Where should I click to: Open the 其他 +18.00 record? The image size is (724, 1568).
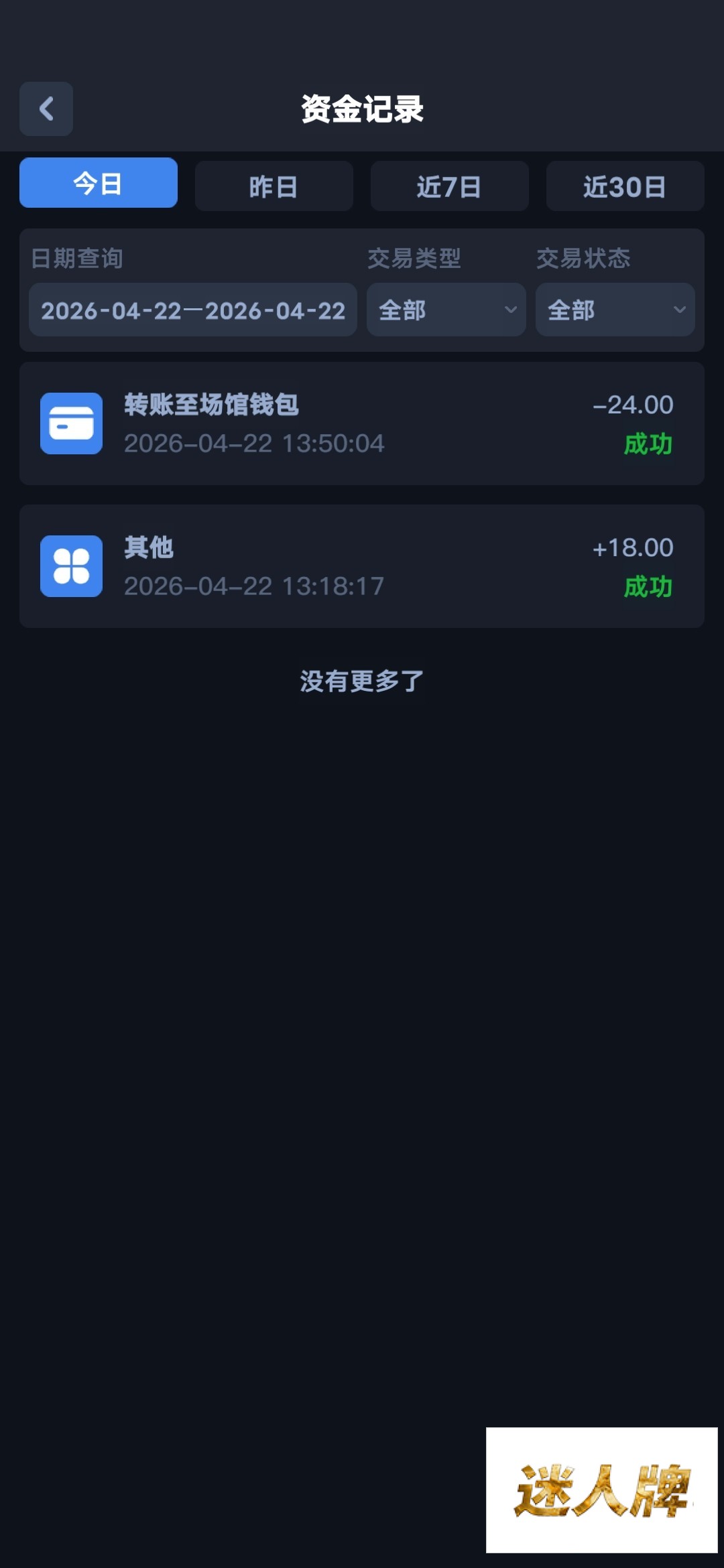pyautogui.click(x=361, y=566)
